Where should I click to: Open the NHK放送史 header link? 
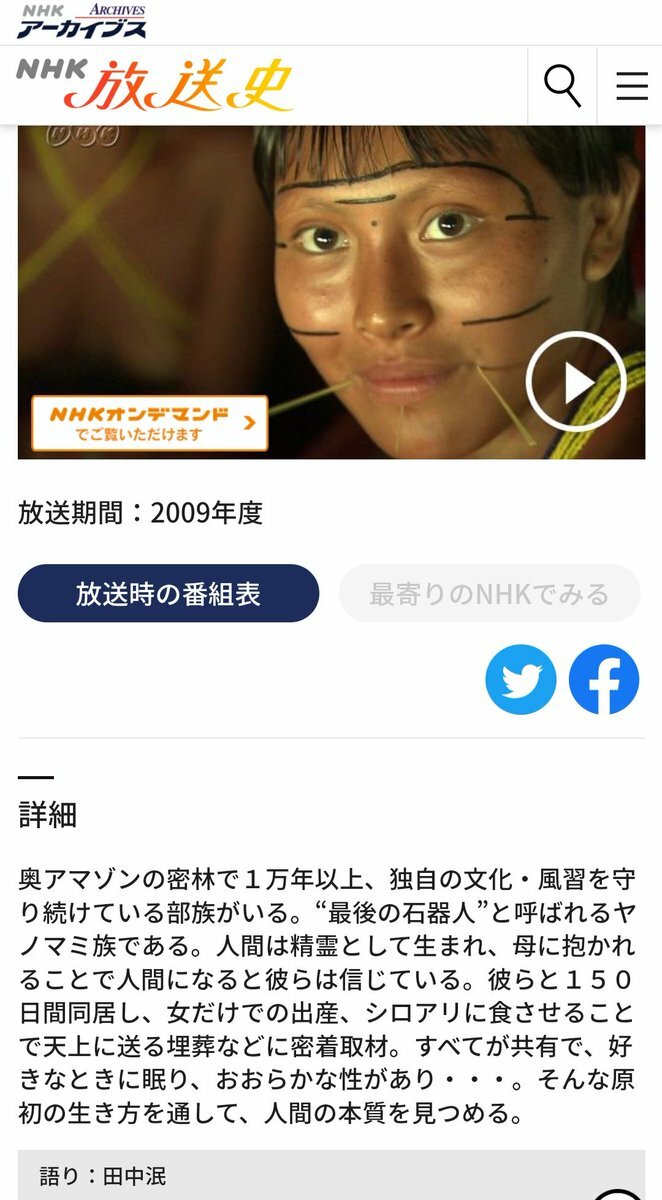coord(155,86)
